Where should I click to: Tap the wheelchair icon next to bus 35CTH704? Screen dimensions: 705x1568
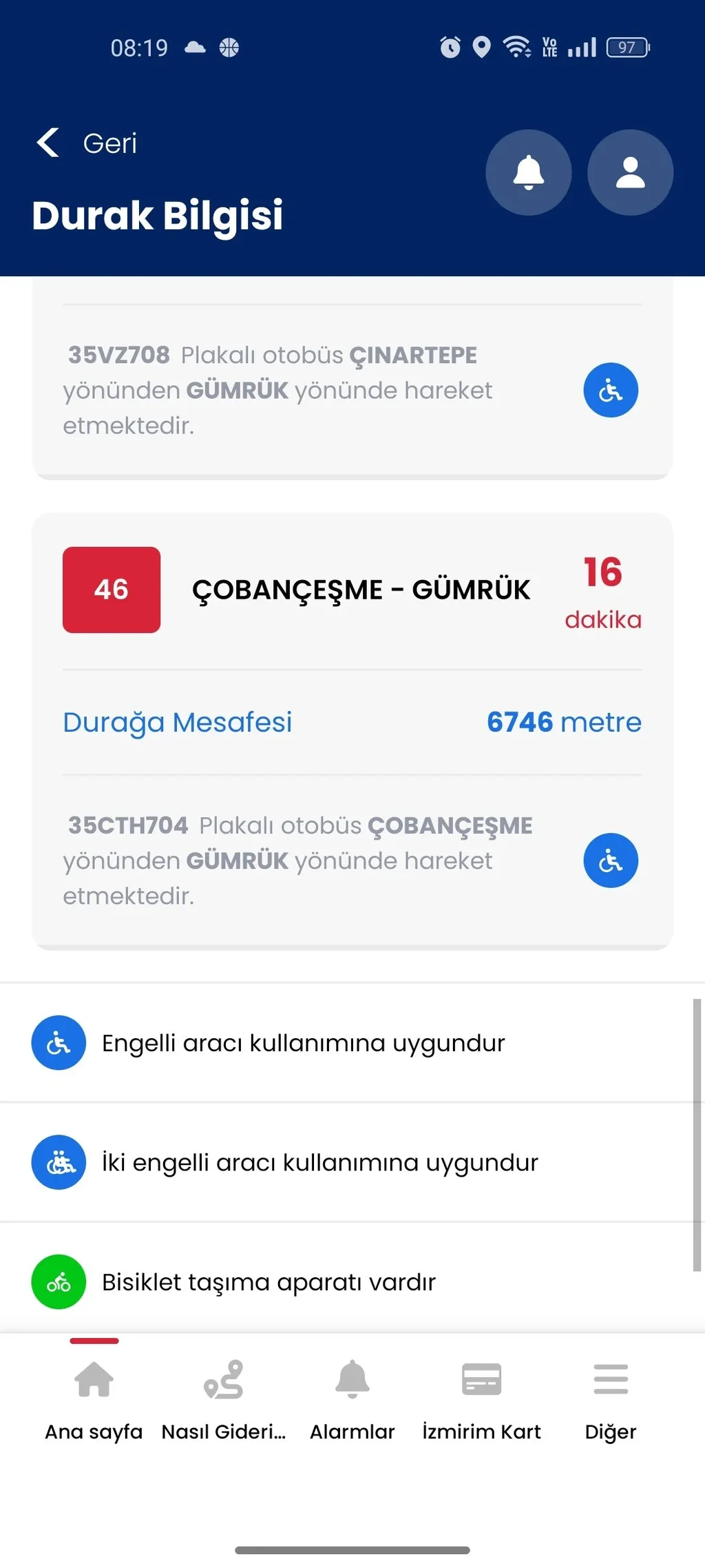611,860
